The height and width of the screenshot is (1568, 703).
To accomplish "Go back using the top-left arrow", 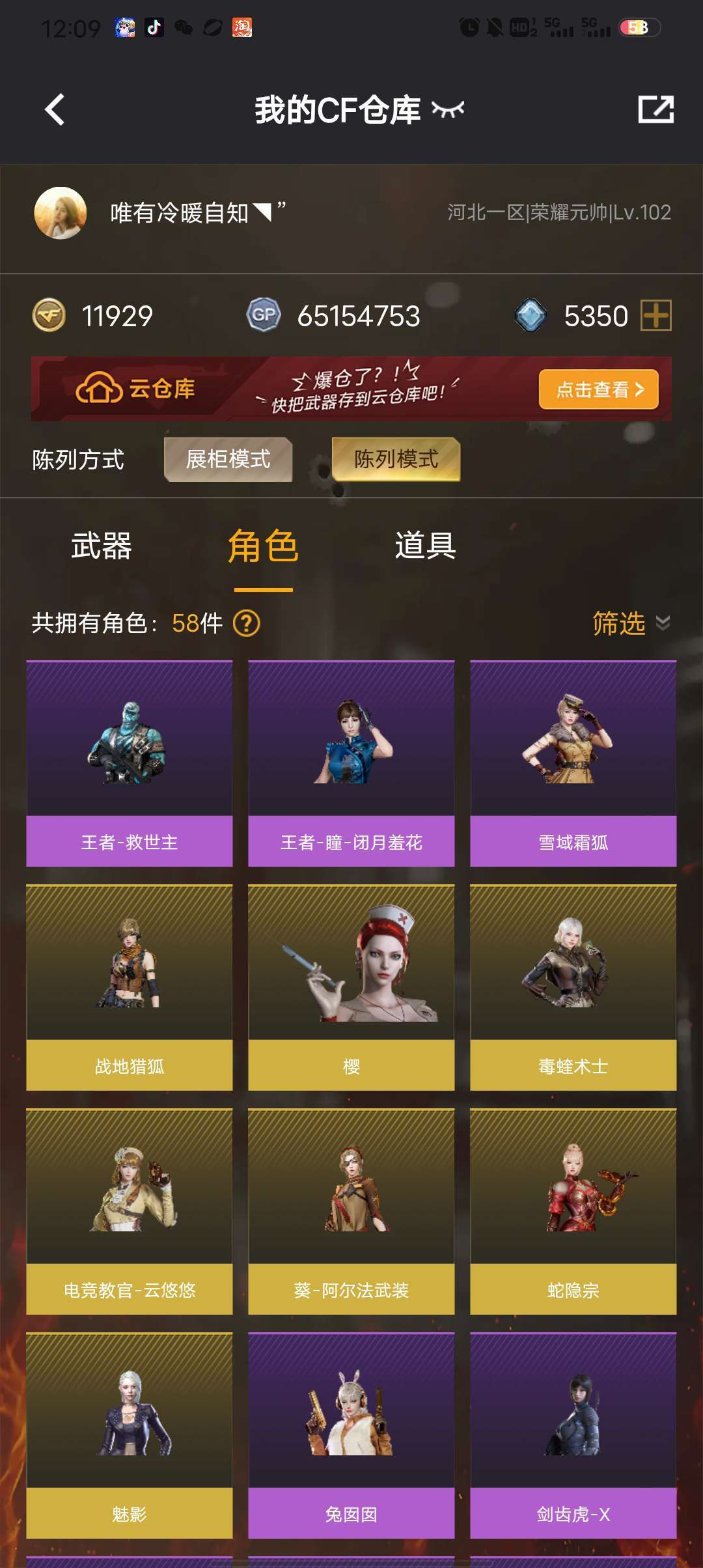I will (55, 109).
